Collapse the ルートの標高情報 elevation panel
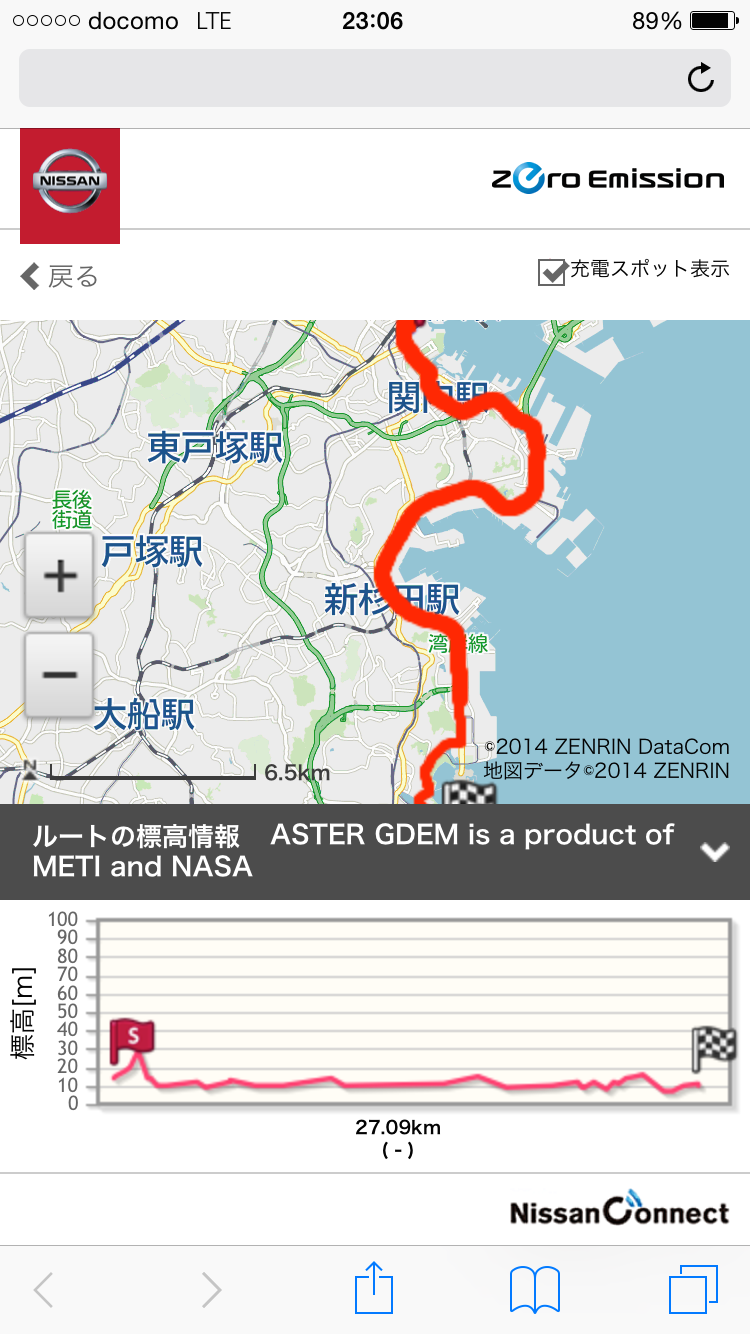 pyautogui.click(x=714, y=851)
